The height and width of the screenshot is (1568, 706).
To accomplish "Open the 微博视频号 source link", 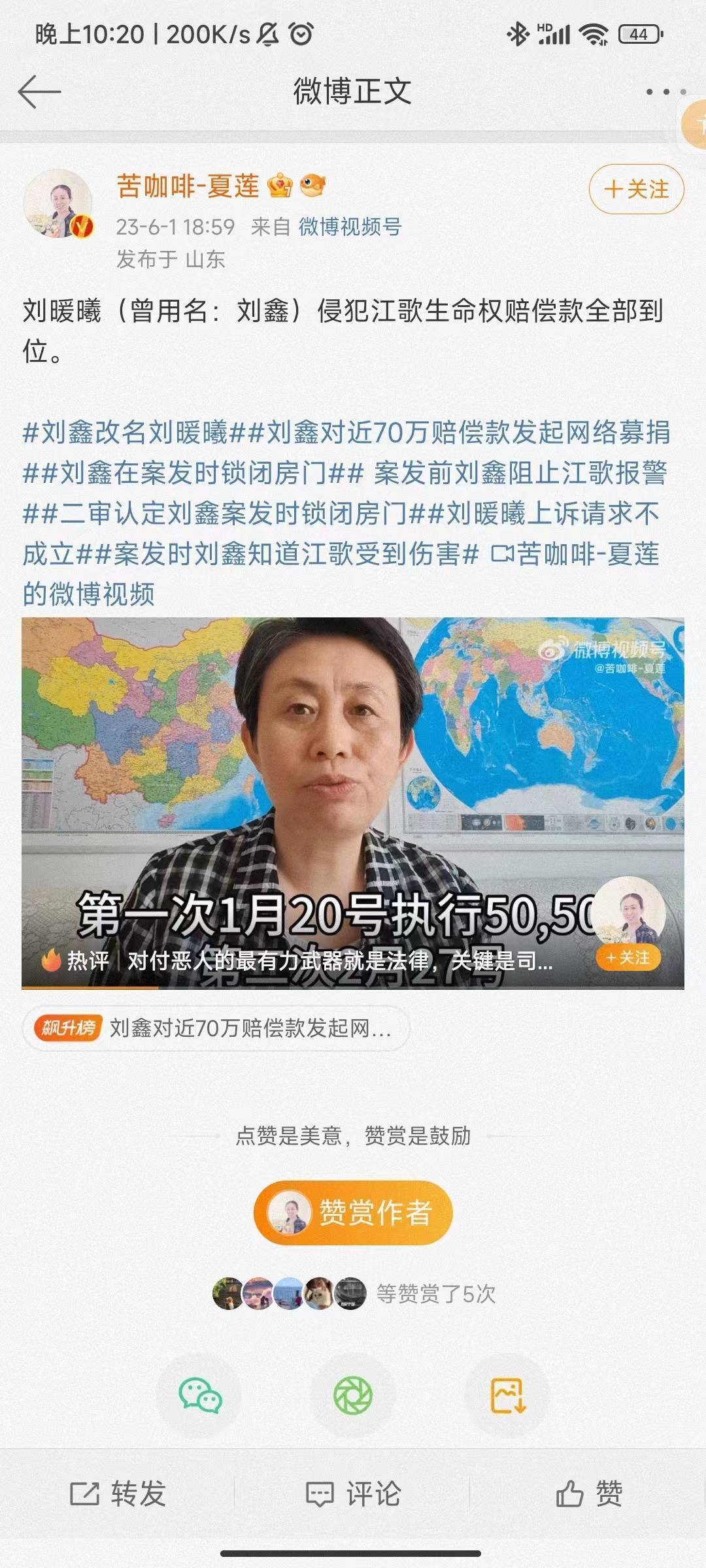I will coord(350,227).
